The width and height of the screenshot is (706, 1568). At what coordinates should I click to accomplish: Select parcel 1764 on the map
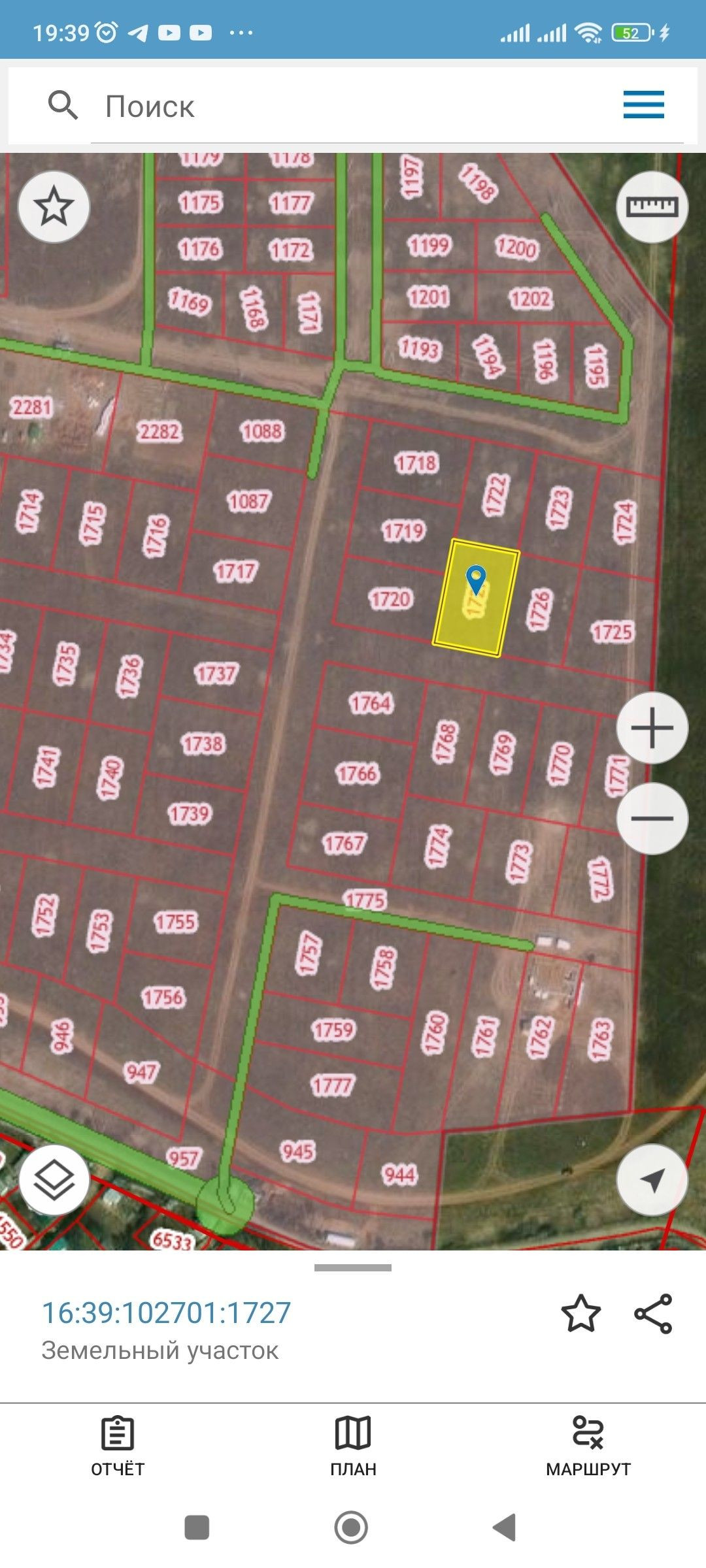coord(371,704)
